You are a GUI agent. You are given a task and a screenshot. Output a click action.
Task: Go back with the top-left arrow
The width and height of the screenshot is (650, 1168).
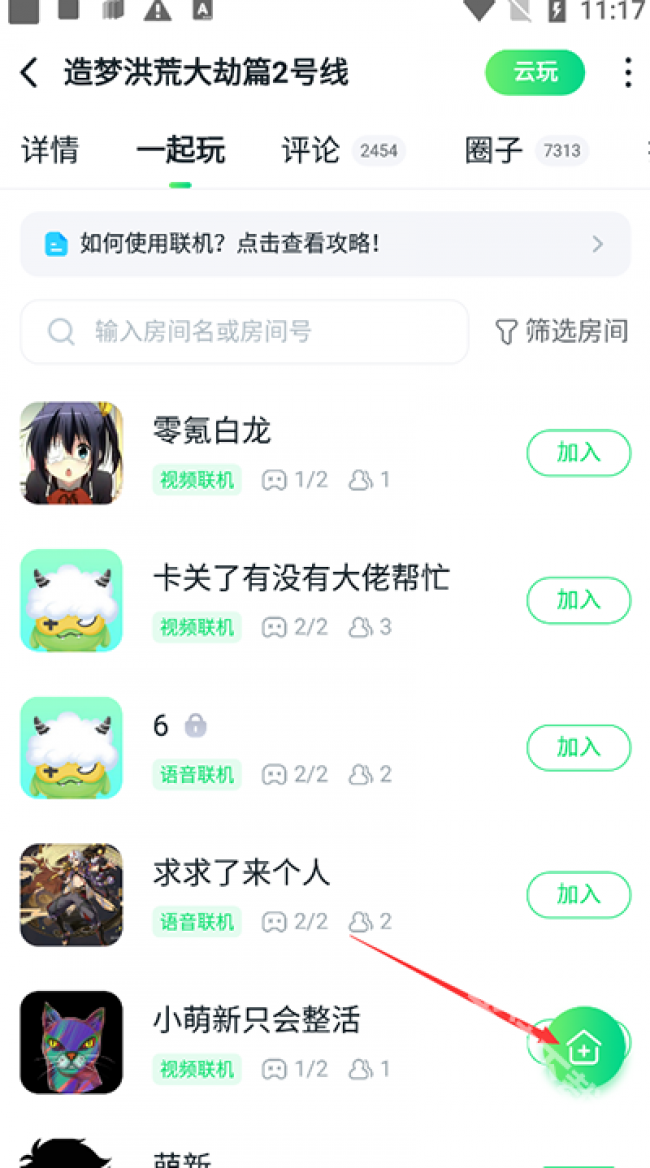pos(30,73)
